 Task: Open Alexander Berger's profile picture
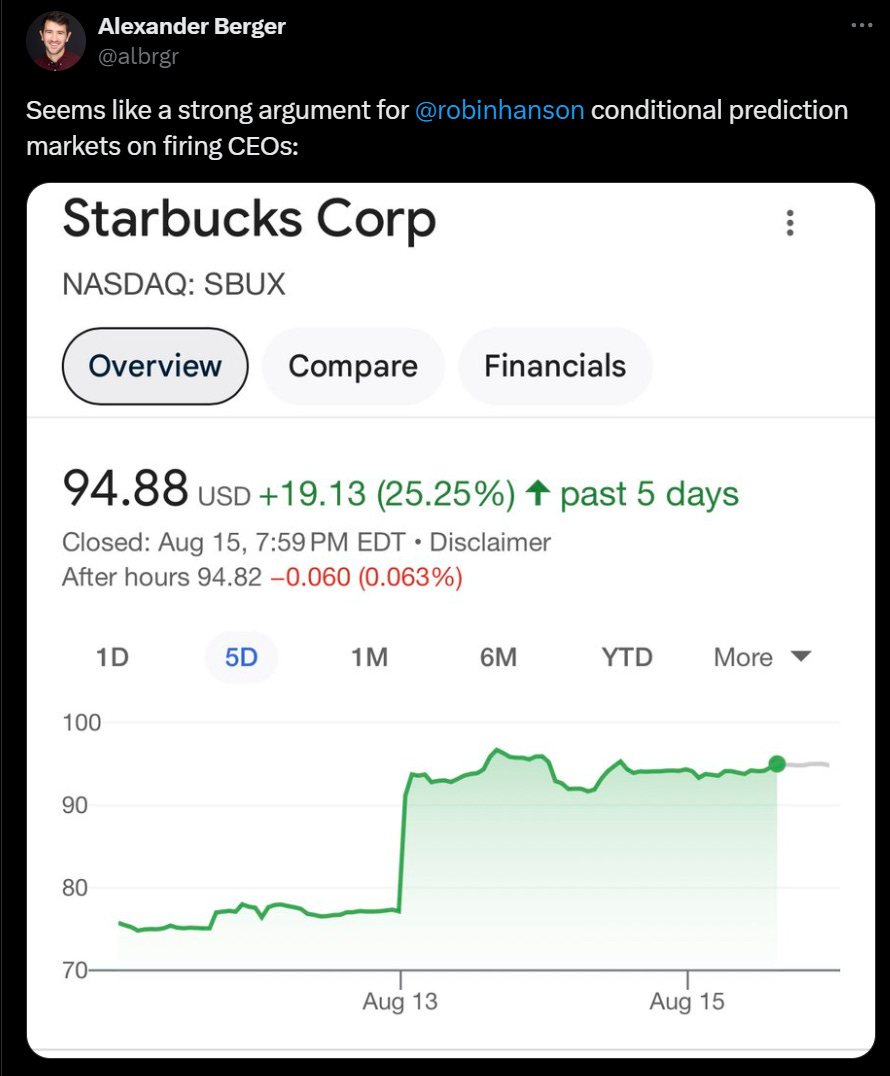56,41
